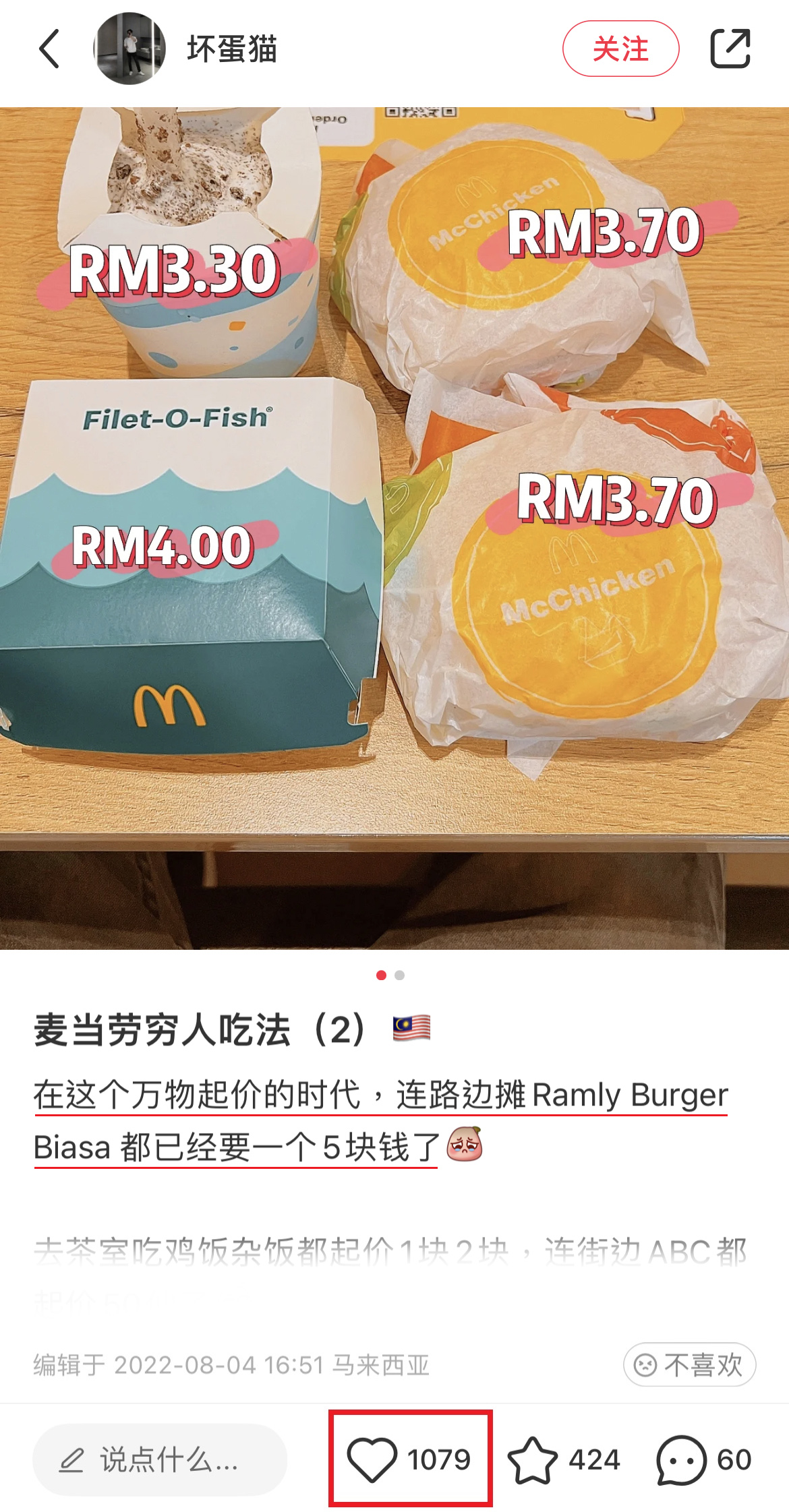Open the comments bubble icon
This screenshot has height=1512, width=789.
coord(680,1459)
